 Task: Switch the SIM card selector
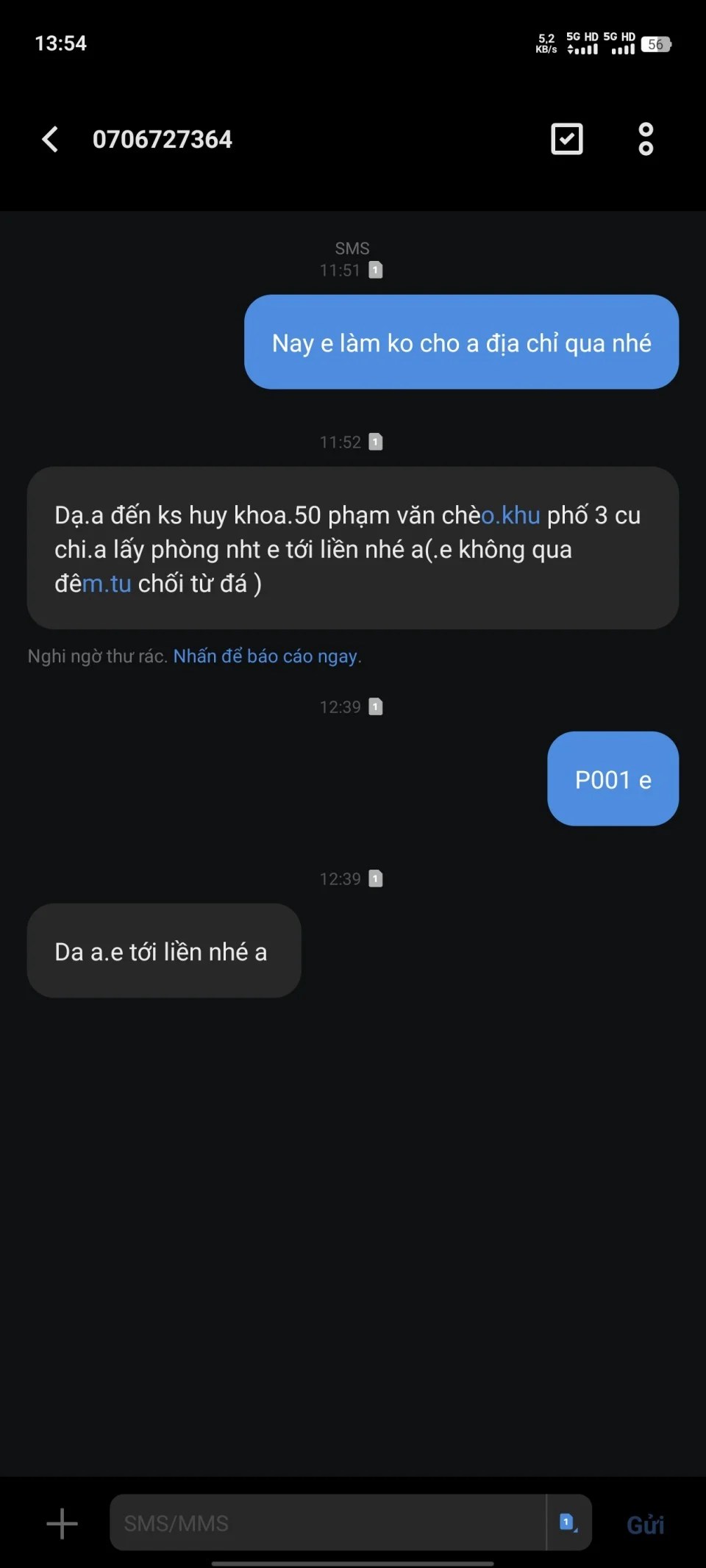568,1523
